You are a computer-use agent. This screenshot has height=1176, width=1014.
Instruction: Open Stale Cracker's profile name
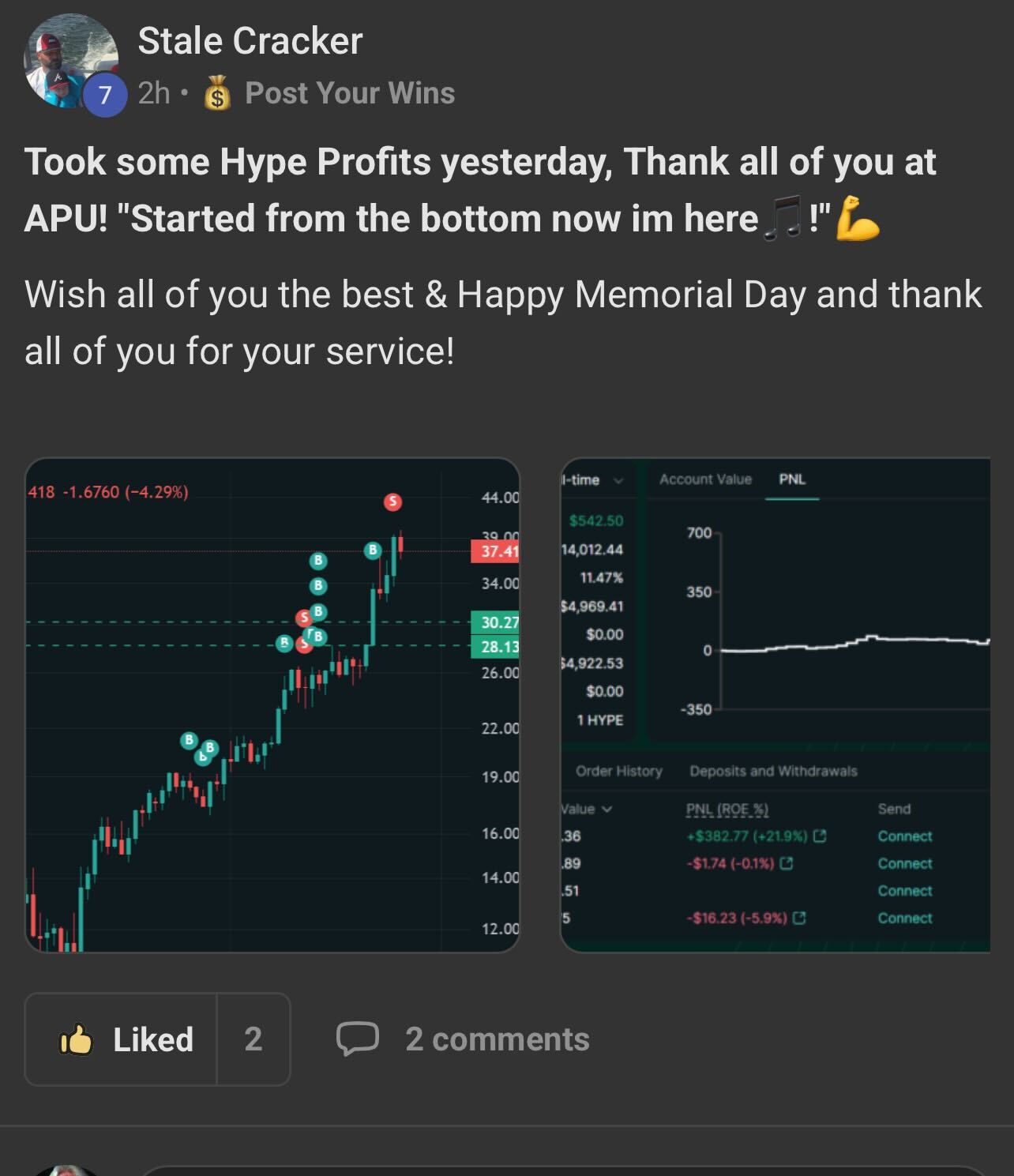tap(250, 41)
